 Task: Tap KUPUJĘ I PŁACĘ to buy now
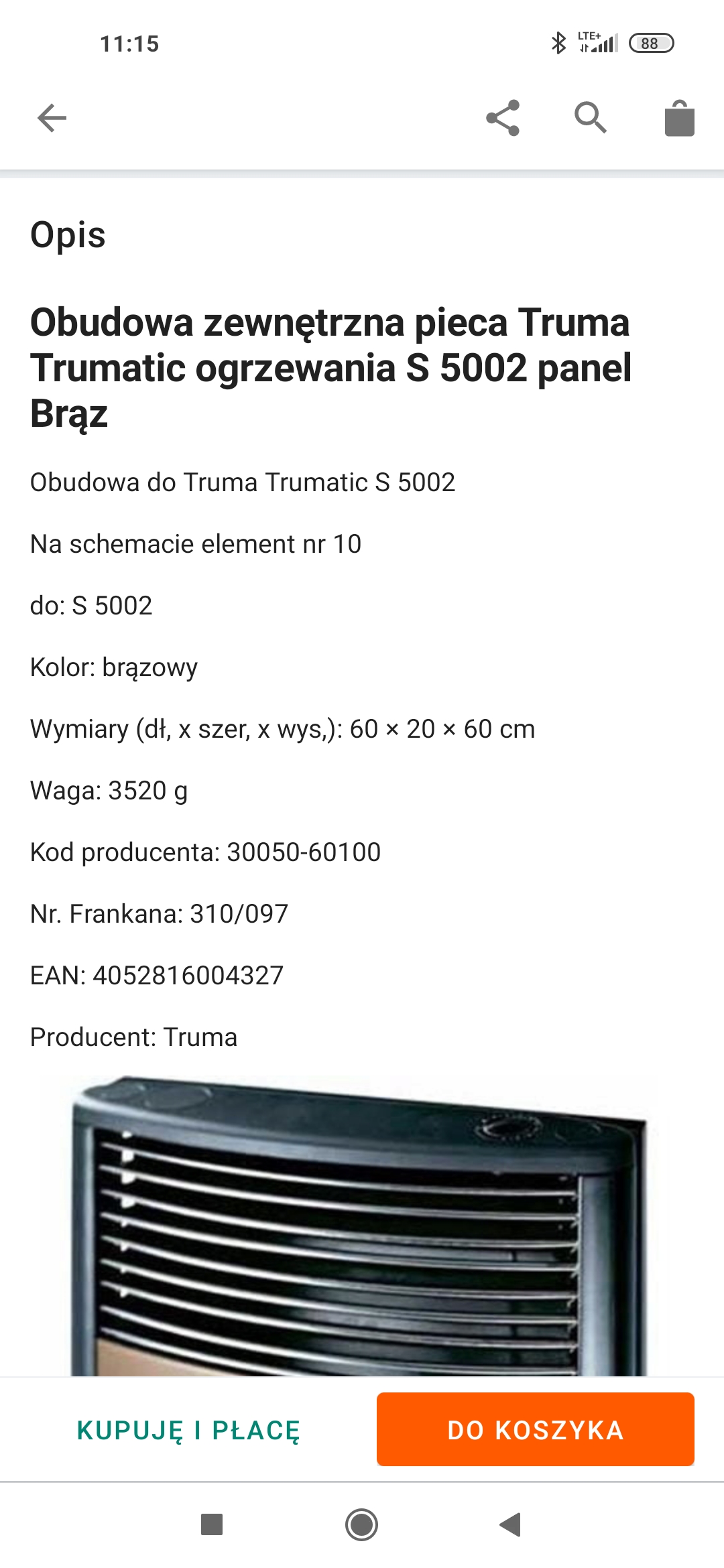[188, 1430]
